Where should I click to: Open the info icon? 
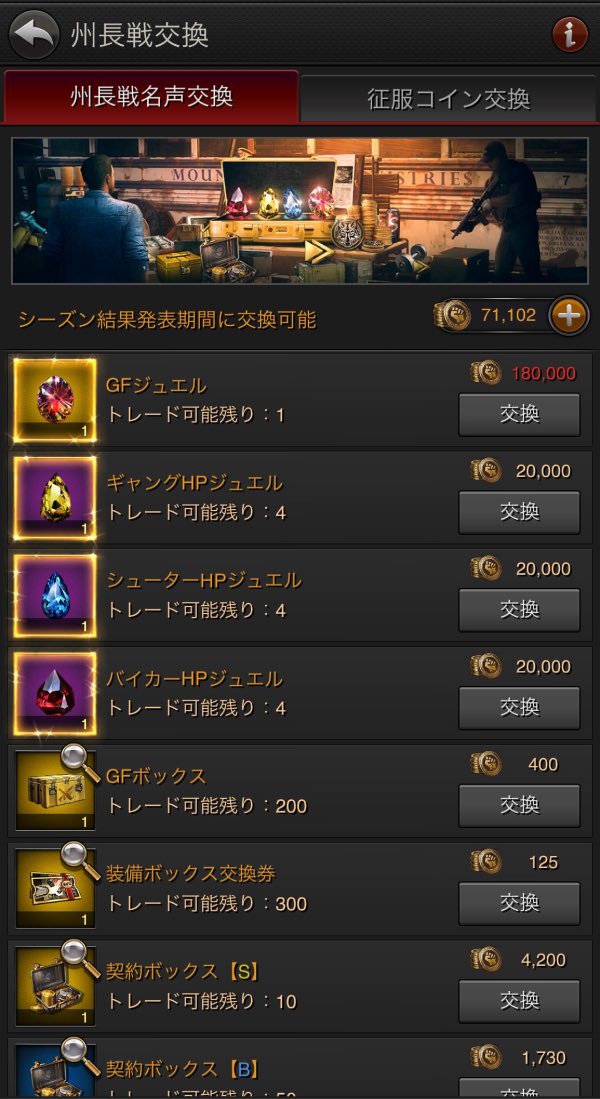(x=570, y=36)
